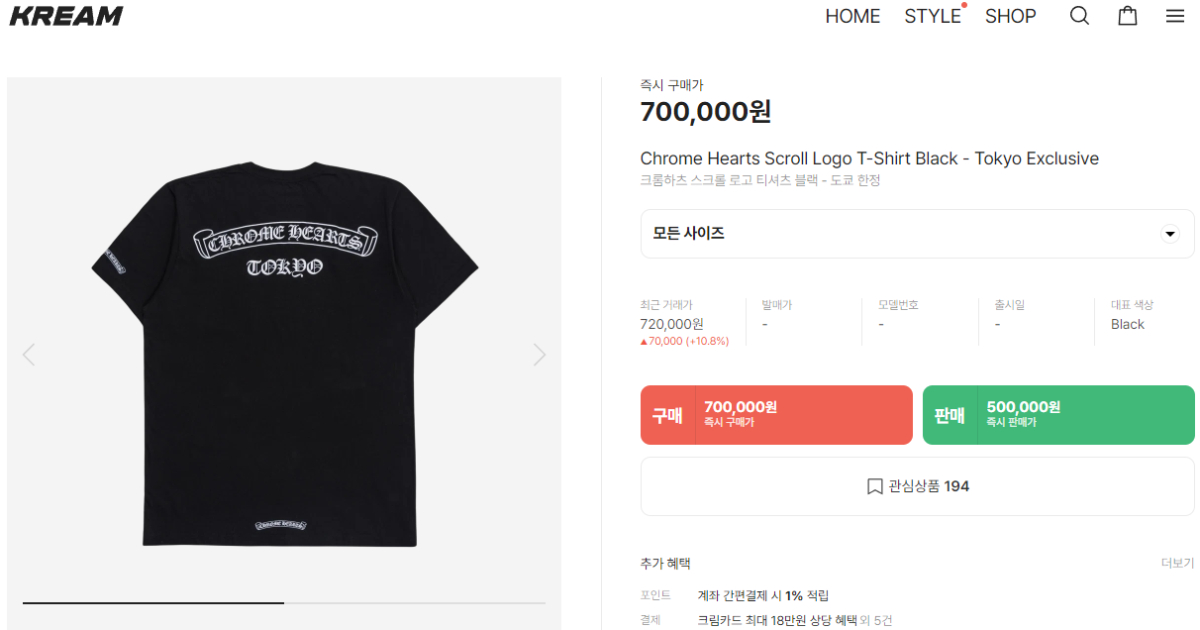Viewport: 1200px width, 630px height.
Task: Show the next product image
Action: click(539, 354)
